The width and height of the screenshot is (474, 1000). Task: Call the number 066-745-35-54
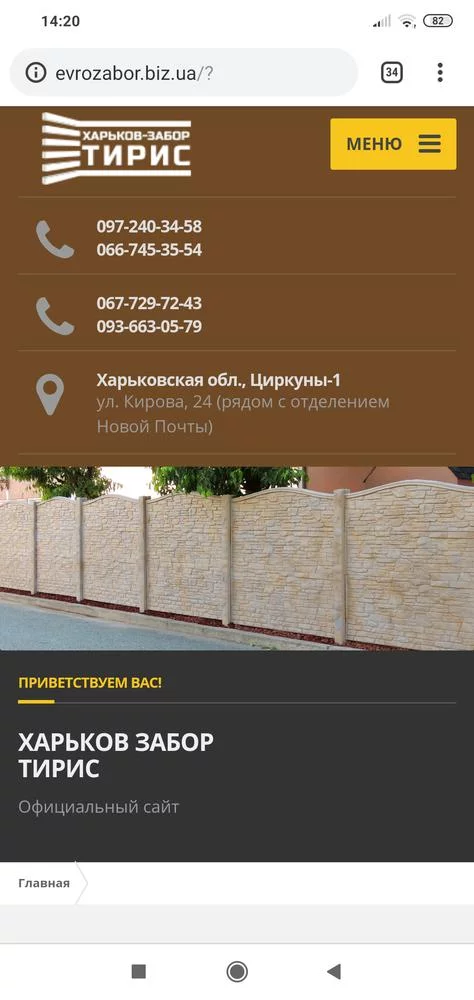[149, 250]
